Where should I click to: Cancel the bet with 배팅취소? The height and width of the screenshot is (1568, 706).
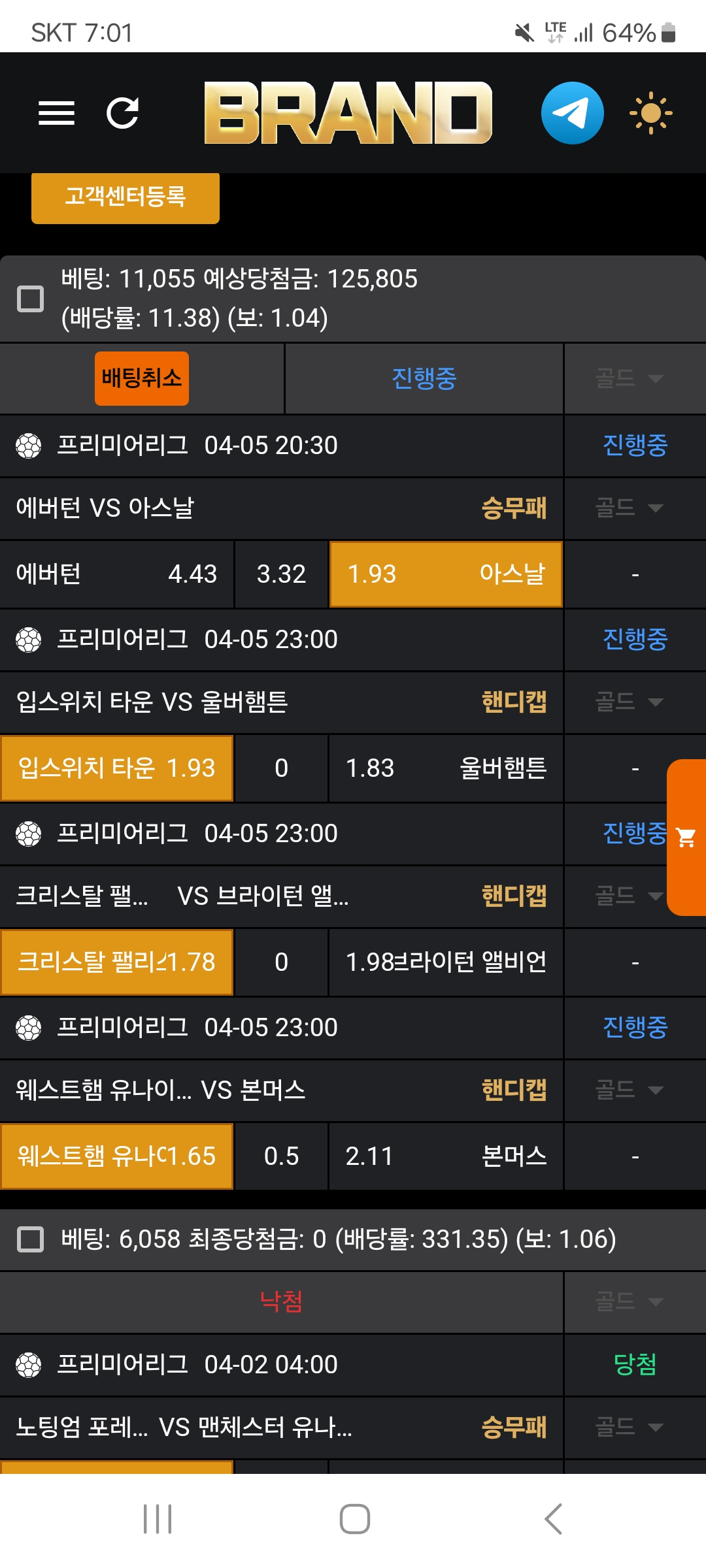[142, 378]
